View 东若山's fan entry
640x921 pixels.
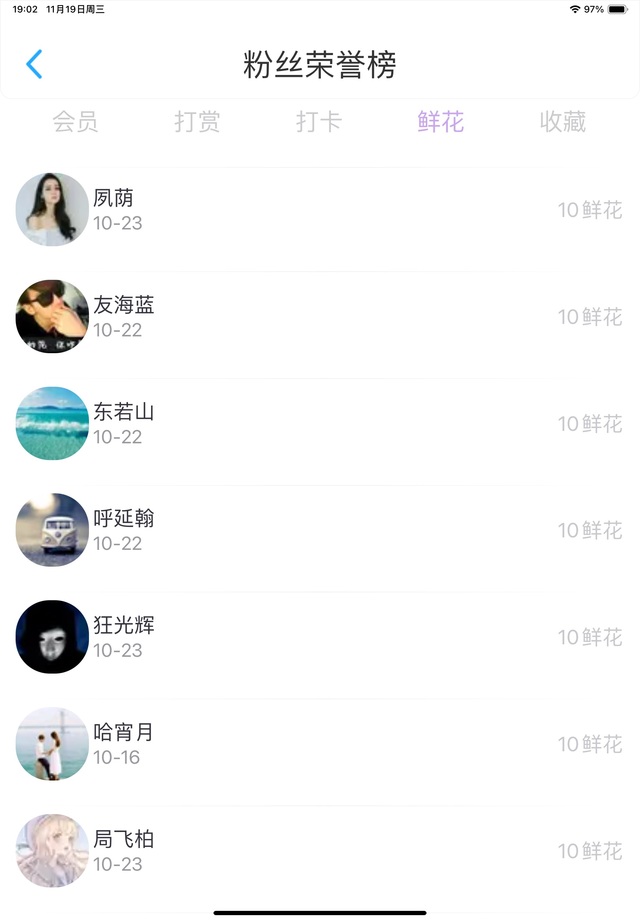coord(320,424)
